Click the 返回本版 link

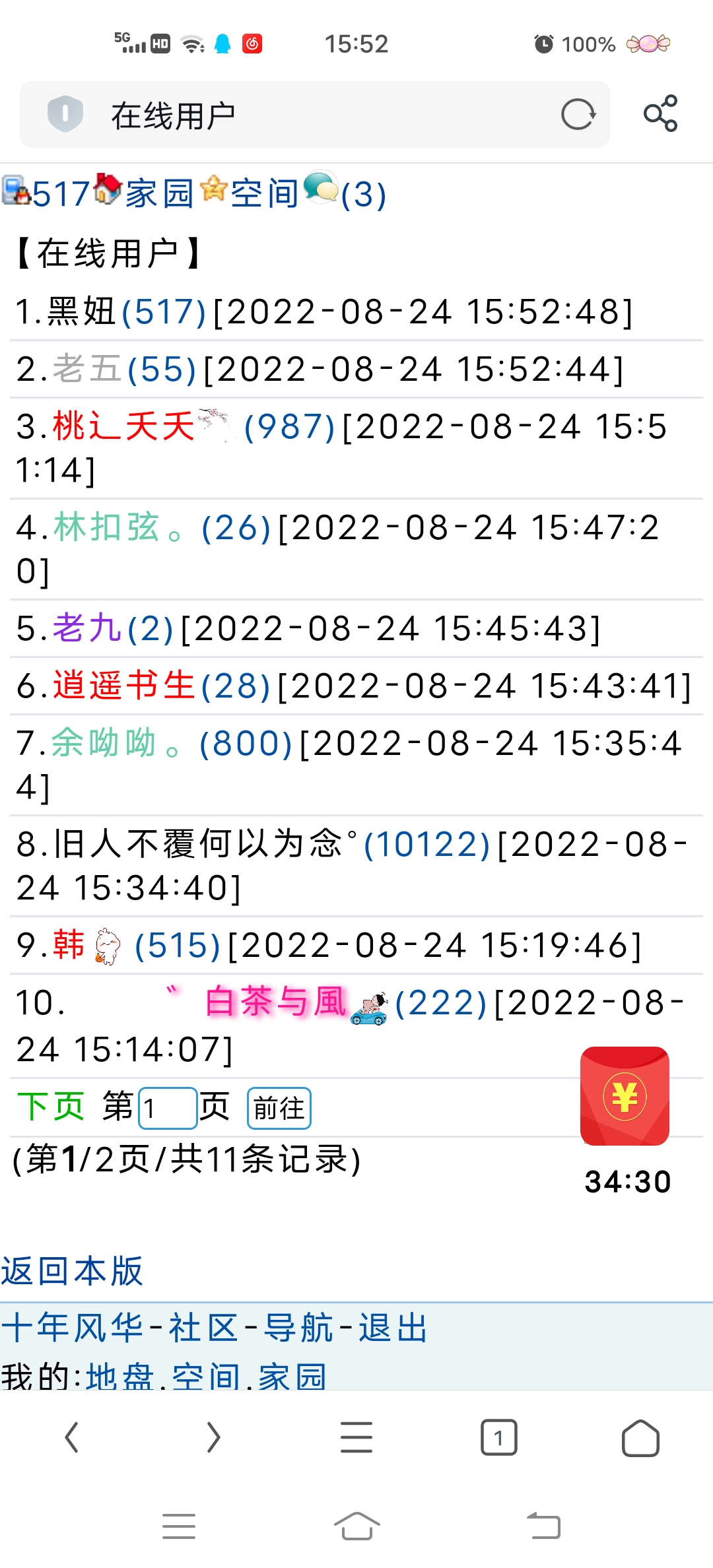click(x=73, y=1270)
